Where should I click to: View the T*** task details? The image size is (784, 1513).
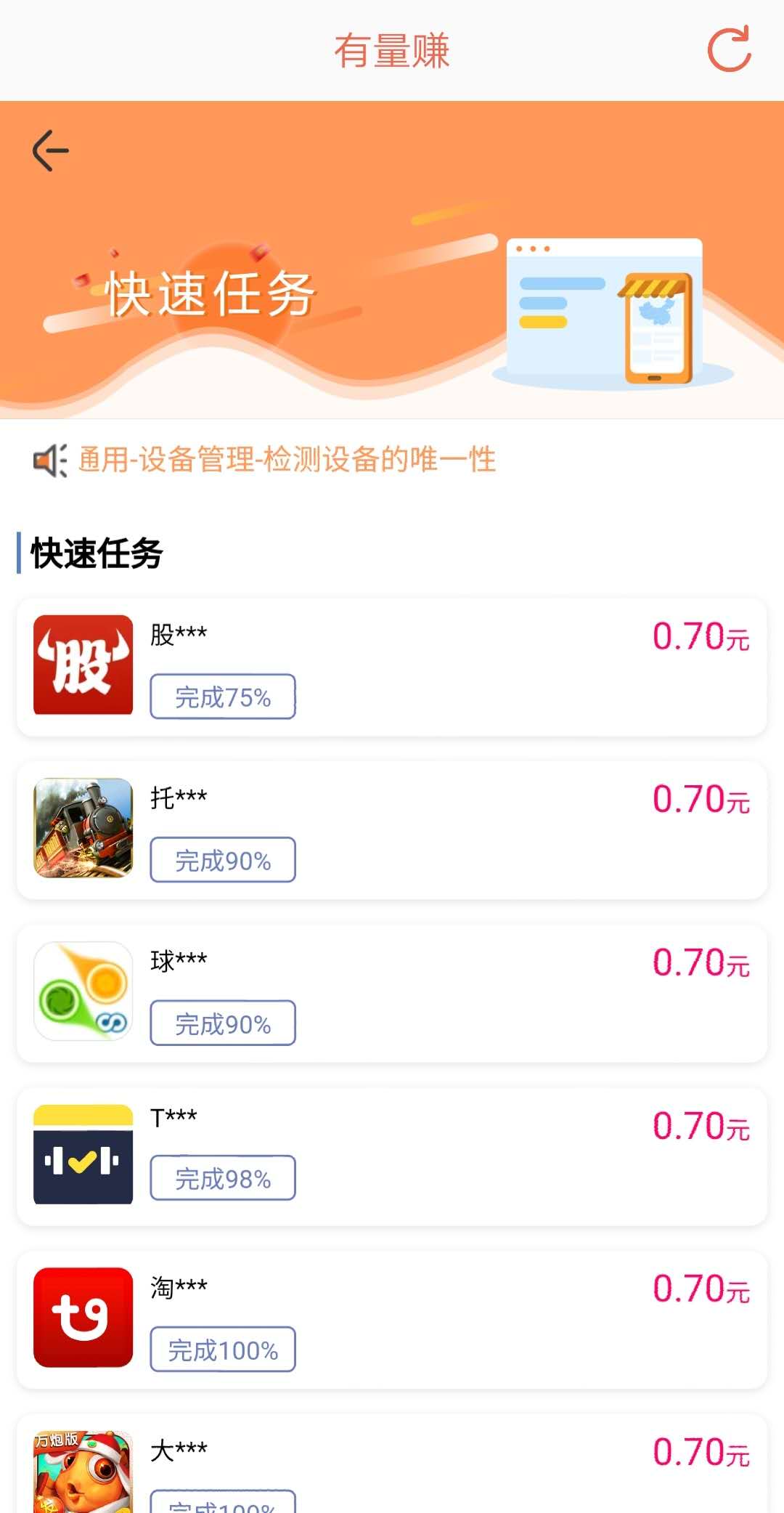point(392,1156)
